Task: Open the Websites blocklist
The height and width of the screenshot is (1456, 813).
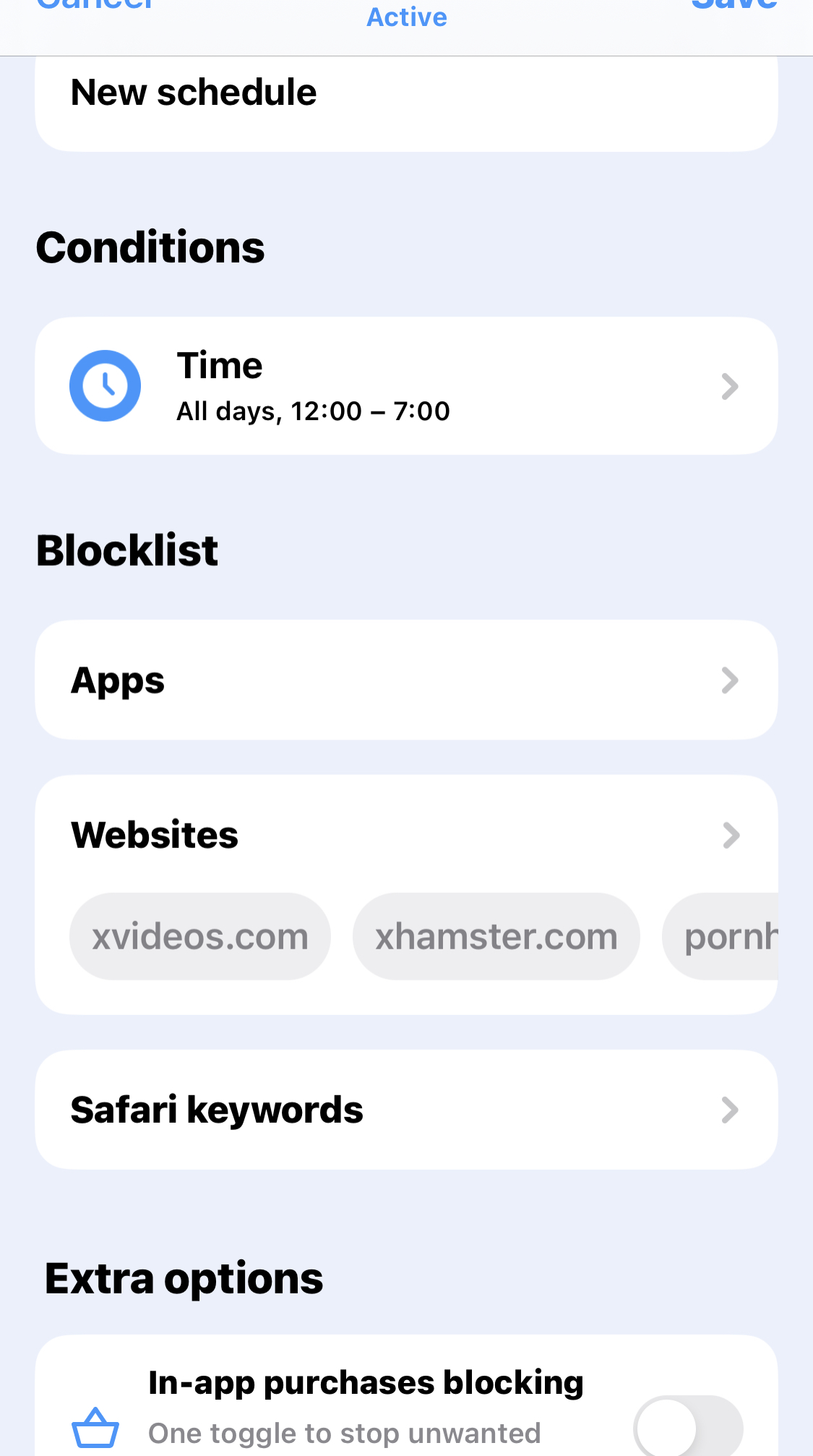Action: point(406,835)
